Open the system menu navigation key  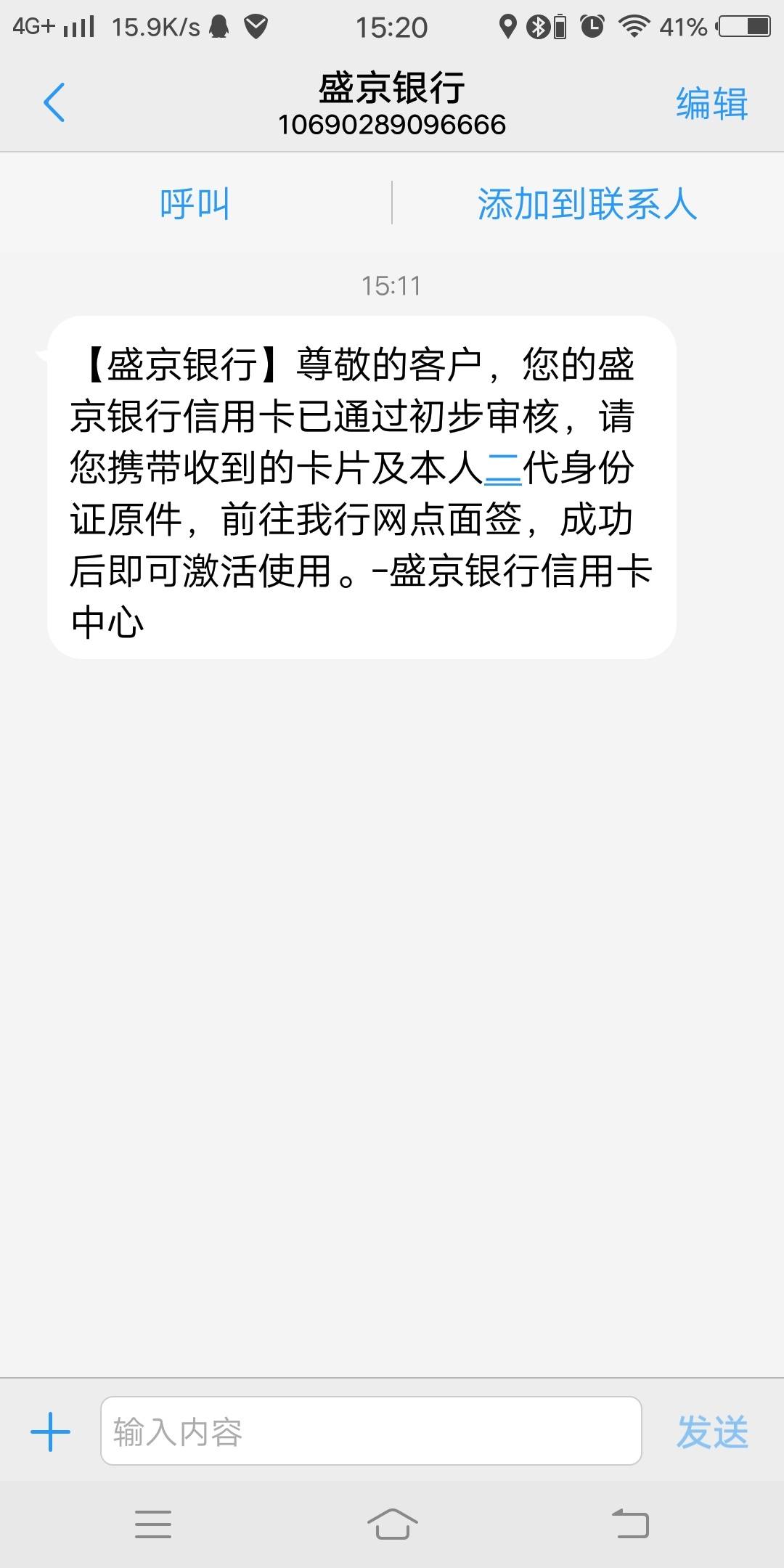coord(153,1524)
